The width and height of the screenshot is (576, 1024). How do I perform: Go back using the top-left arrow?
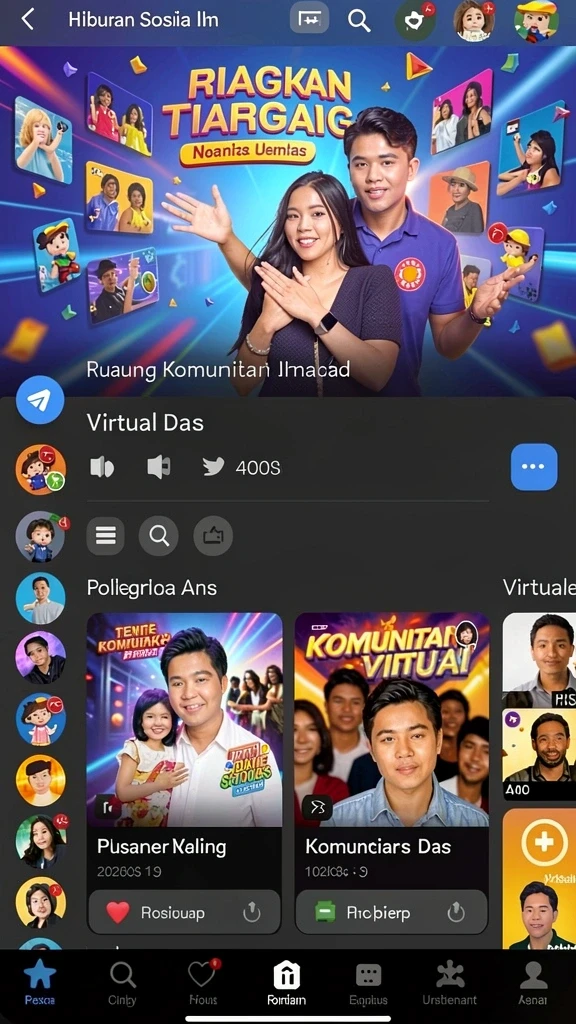(27, 19)
